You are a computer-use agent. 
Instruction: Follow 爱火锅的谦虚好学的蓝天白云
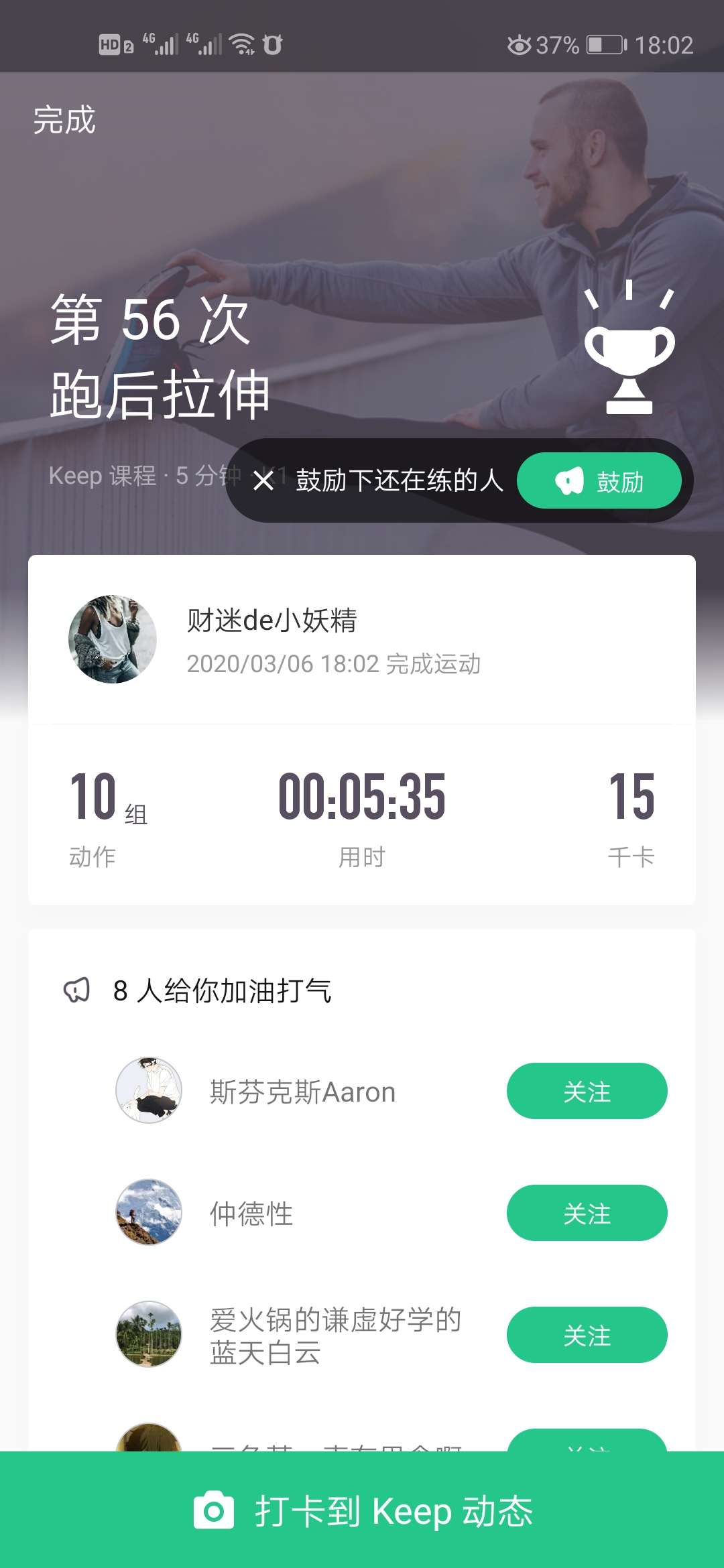[587, 1335]
